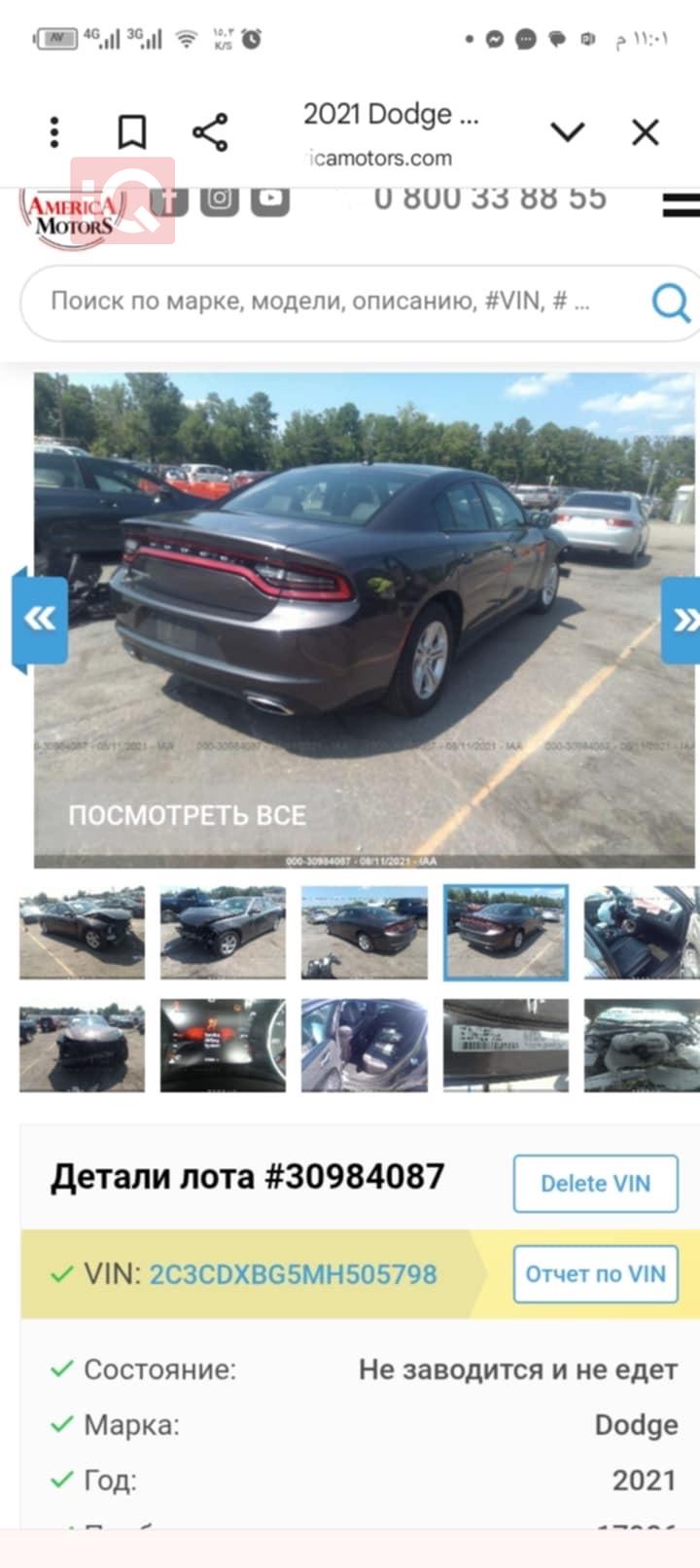This screenshot has height=1568, width=700.
Task: Open the three-dot overflow menu
Action: click(x=53, y=130)
